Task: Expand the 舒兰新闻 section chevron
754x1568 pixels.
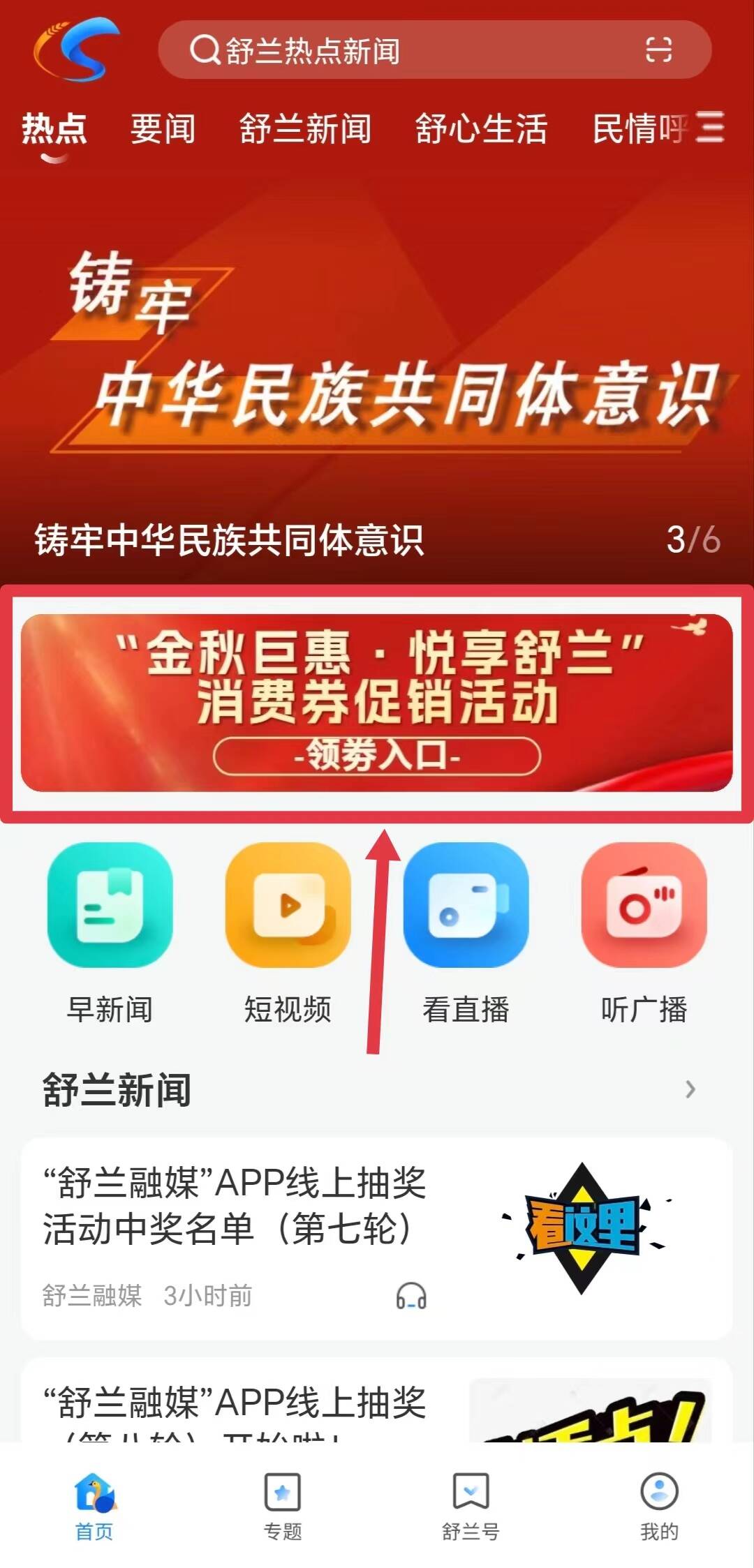Action: [690, 1089]
